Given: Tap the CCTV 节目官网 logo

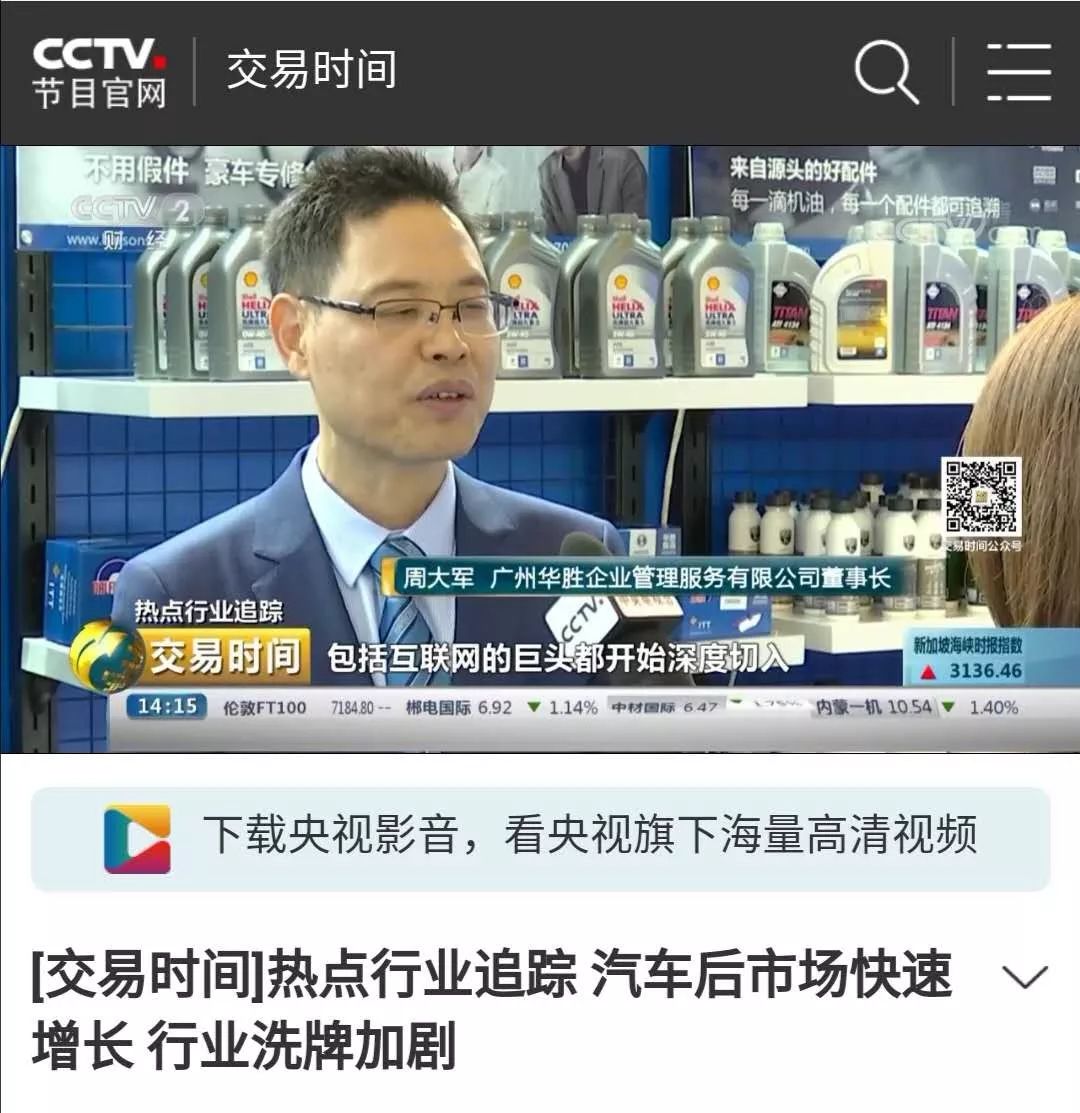Looking at the screenshot, I should (x=99, y=72).
